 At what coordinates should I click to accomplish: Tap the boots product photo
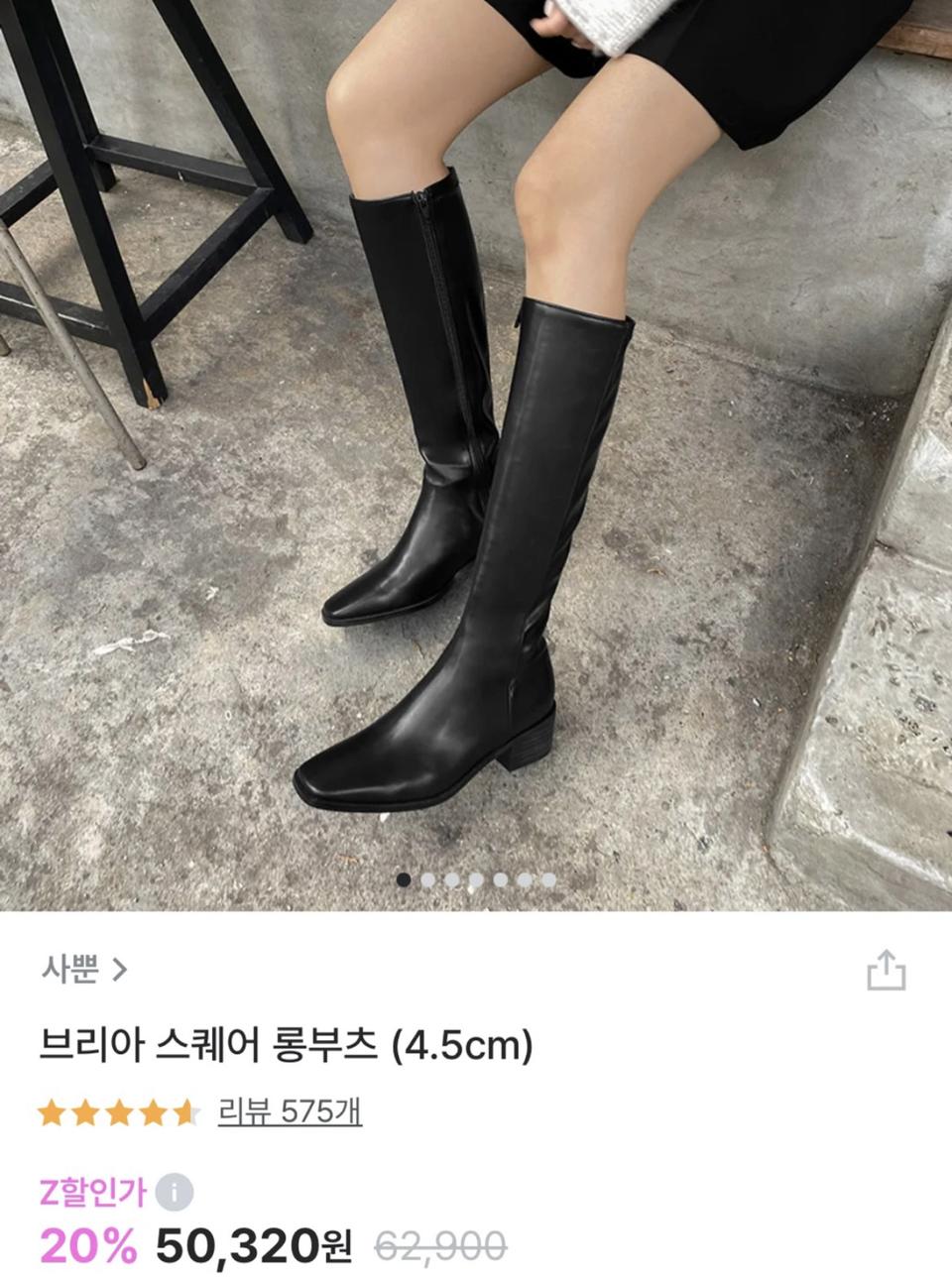point(476,446)
